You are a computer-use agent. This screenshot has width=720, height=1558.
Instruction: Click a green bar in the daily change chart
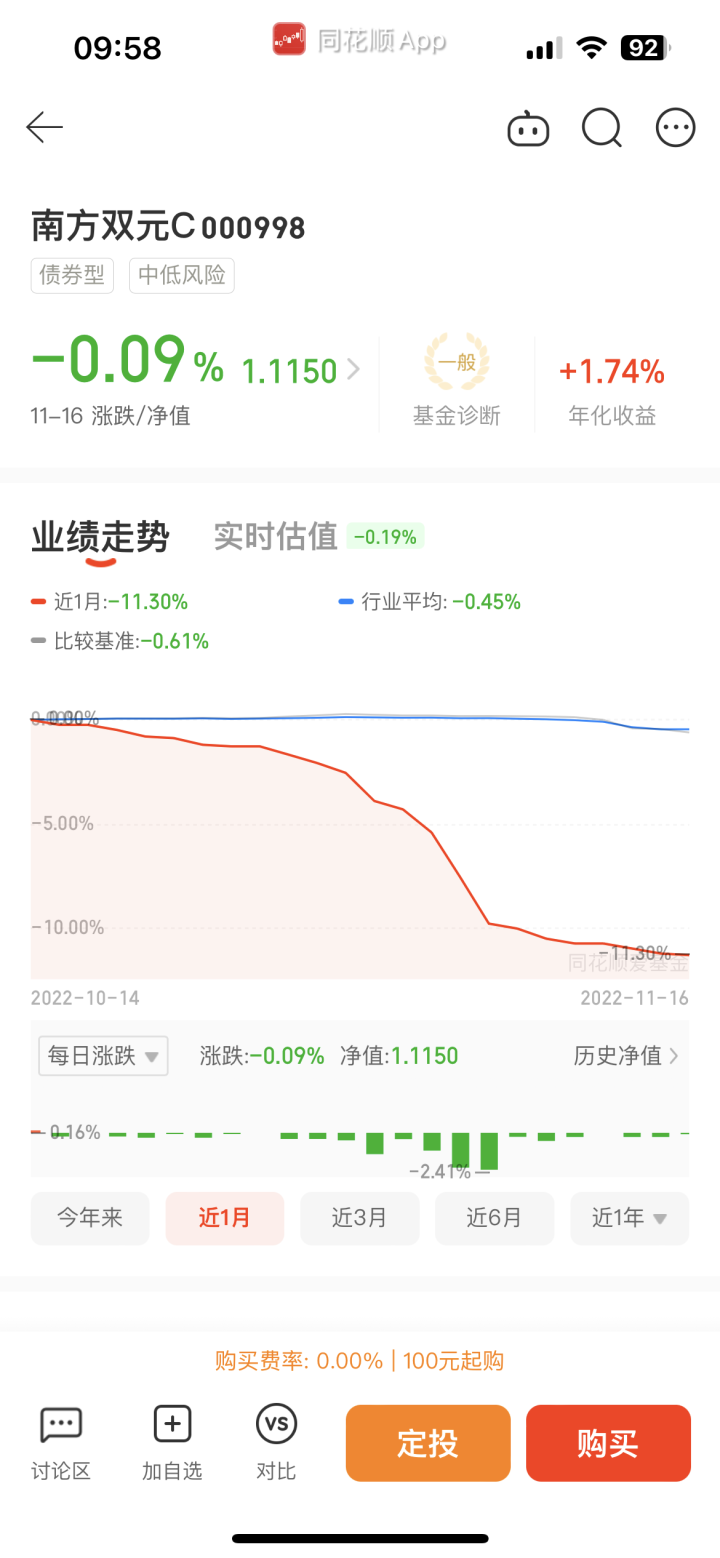coord(461,1150)
